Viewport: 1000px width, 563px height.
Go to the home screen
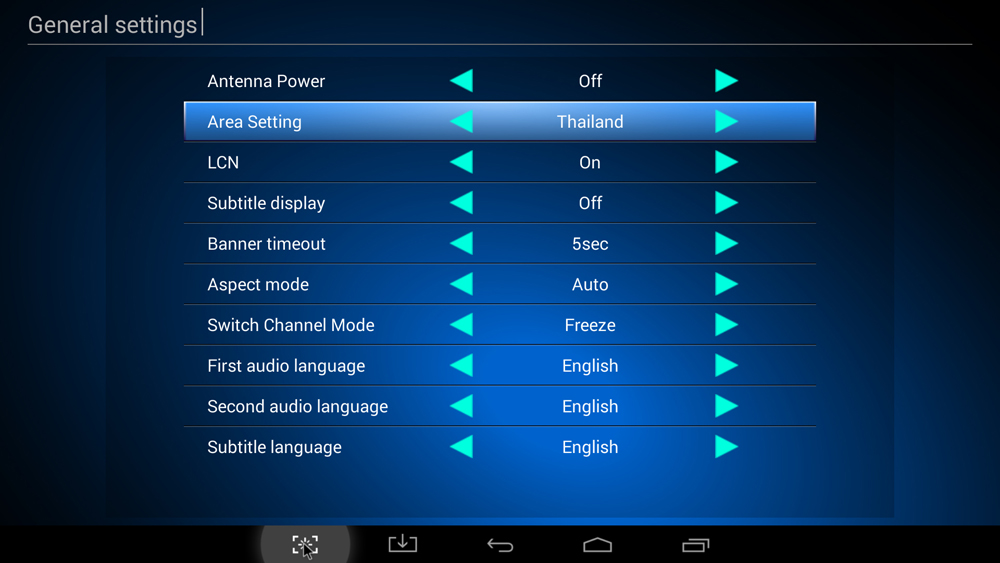597,545
